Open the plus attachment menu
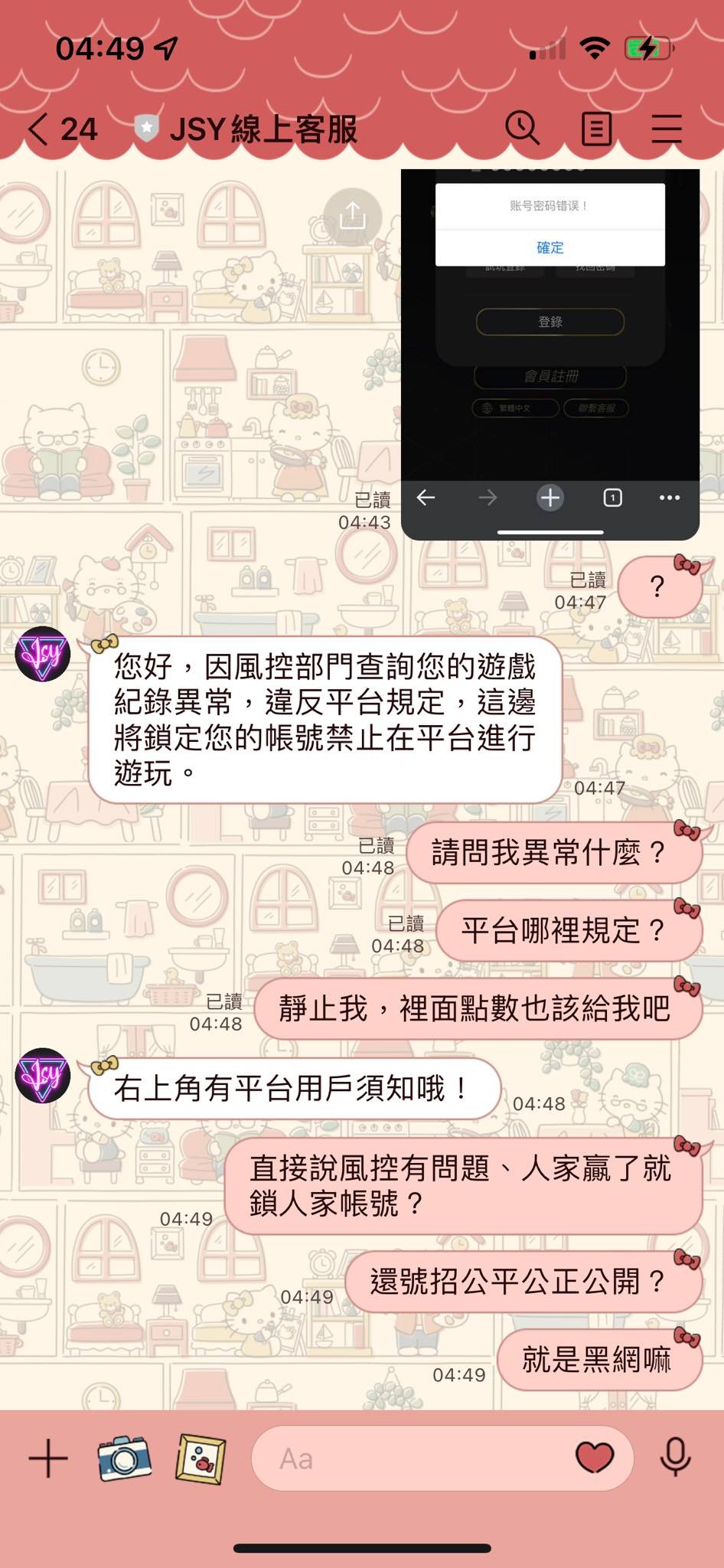Image resolution: width=724 pixels, height=1568 pixels. [x=48, y=1458]
